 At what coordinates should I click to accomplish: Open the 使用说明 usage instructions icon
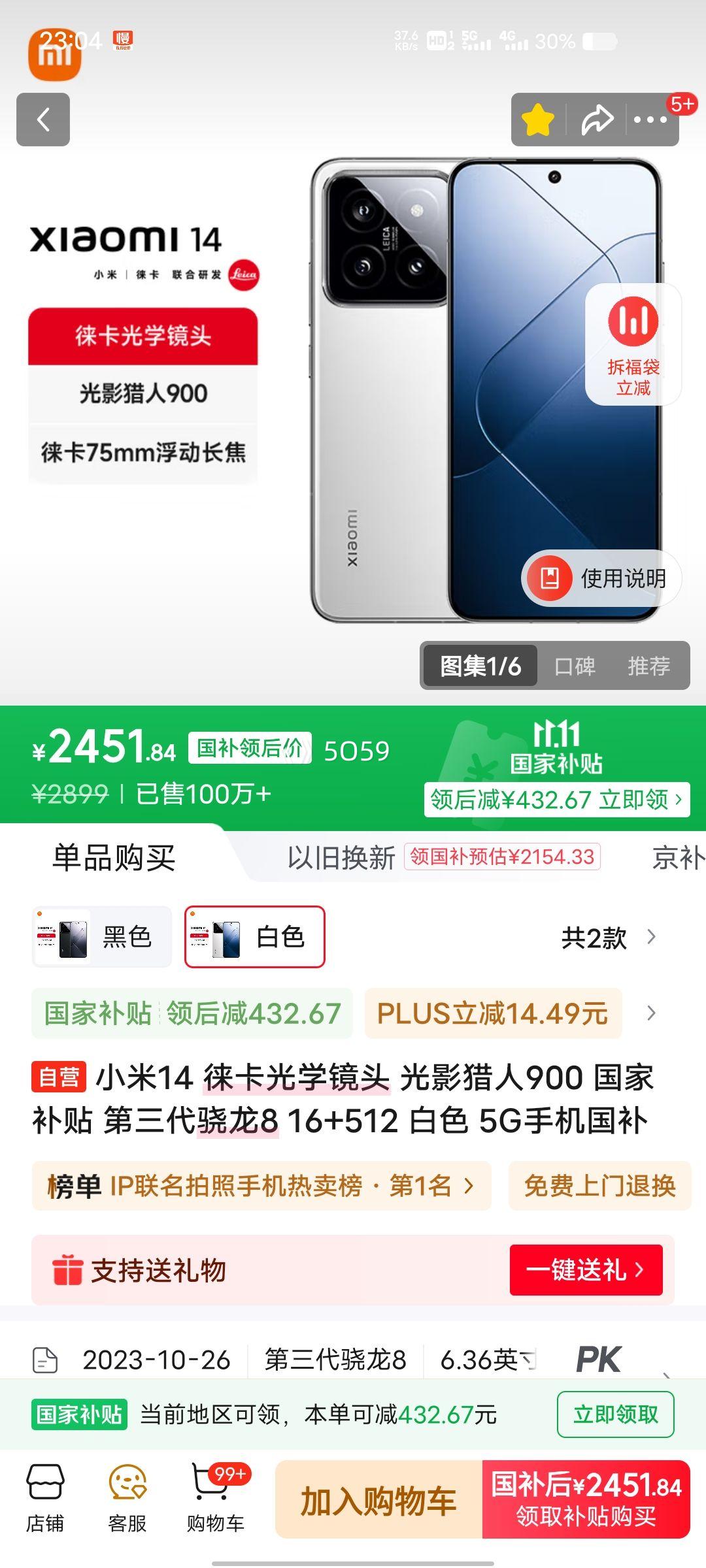[551, 578]
